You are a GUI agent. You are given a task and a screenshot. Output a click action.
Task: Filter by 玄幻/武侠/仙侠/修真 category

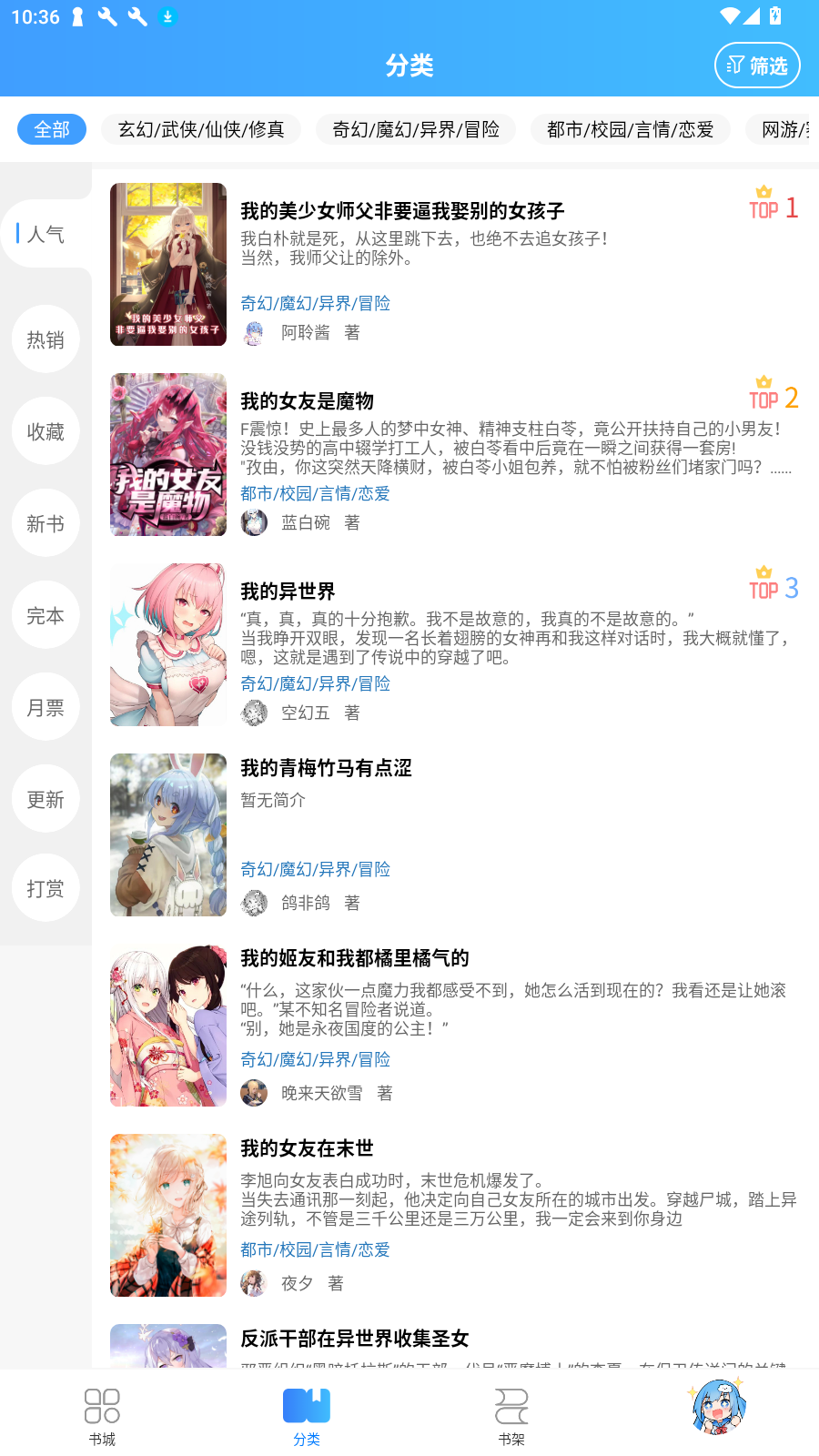(201, 129)
